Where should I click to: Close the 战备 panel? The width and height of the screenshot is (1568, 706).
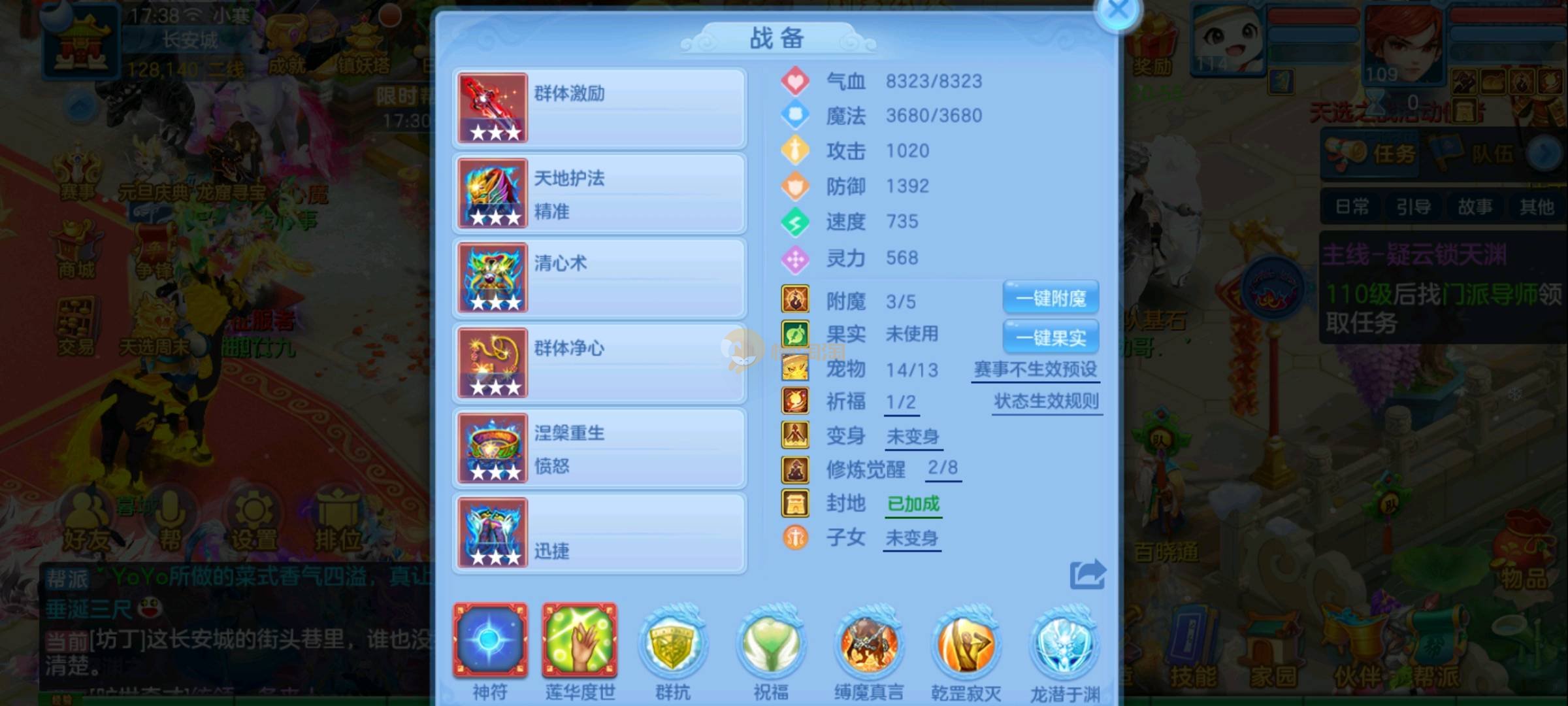point(1118,10)
